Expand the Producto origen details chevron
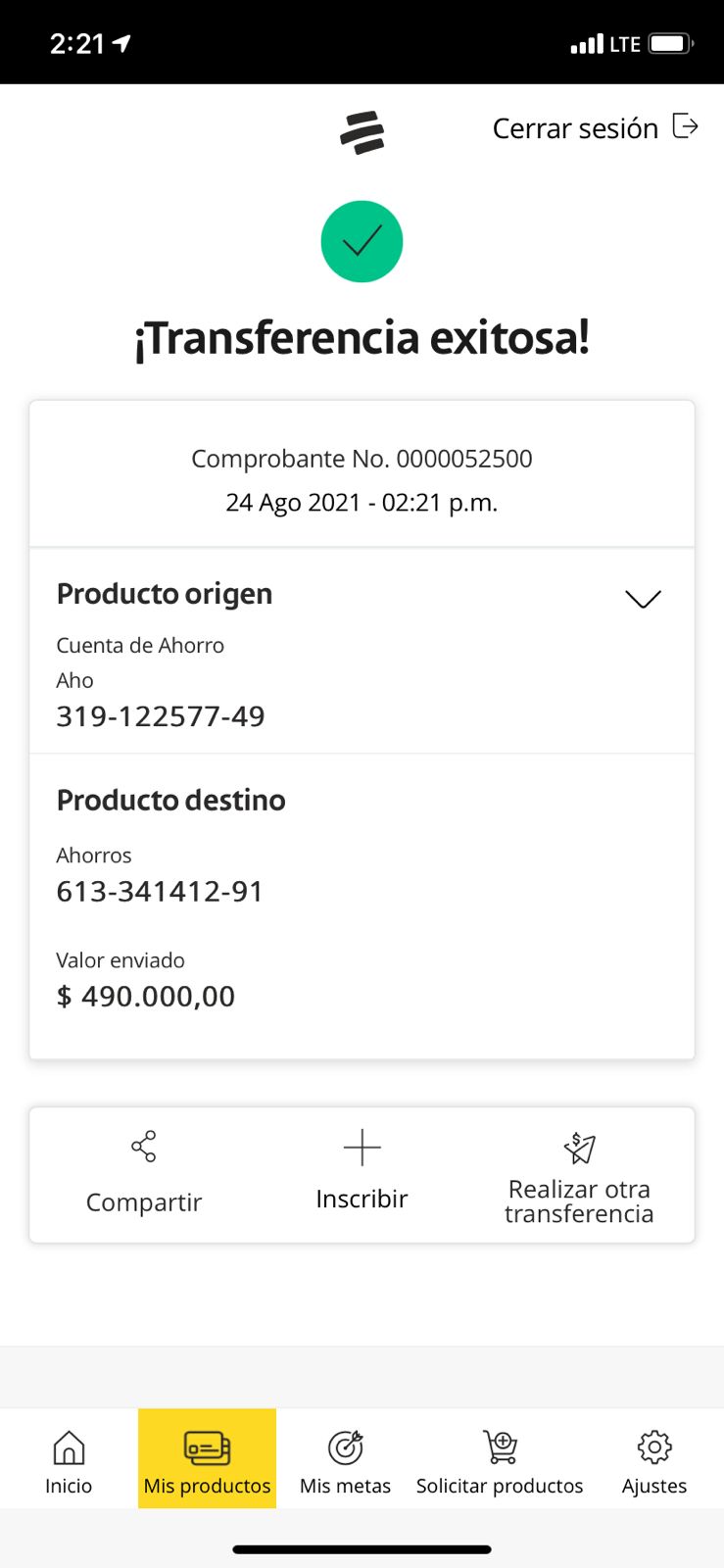724x1568 pixels. (x=643, y=599)
